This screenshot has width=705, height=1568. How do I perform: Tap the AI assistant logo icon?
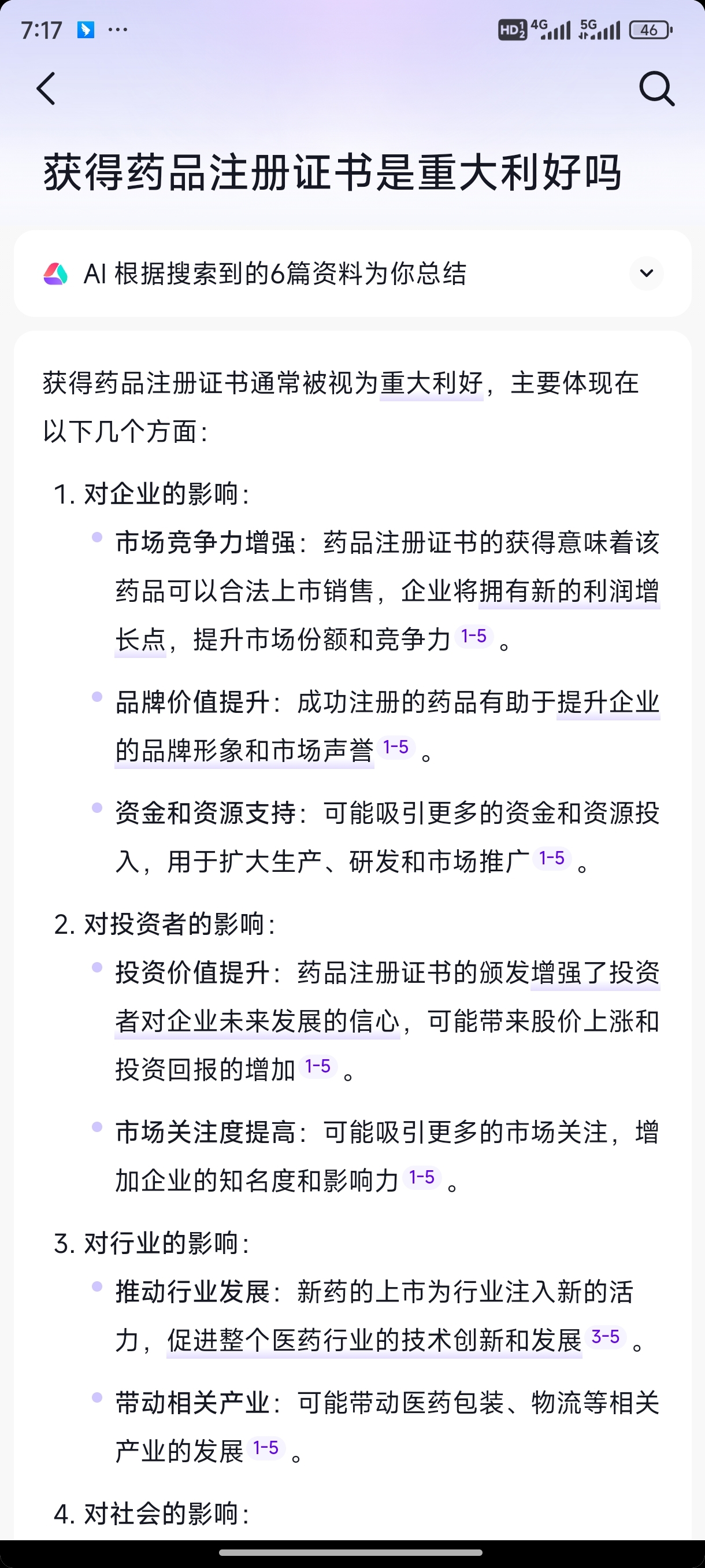click(55, 275)
